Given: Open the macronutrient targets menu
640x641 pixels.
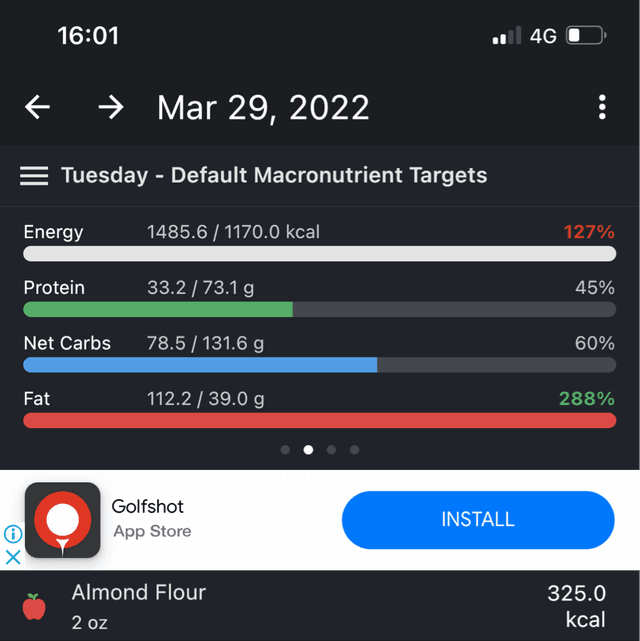Looking at the screenshot, I should (x=34, y=176).
